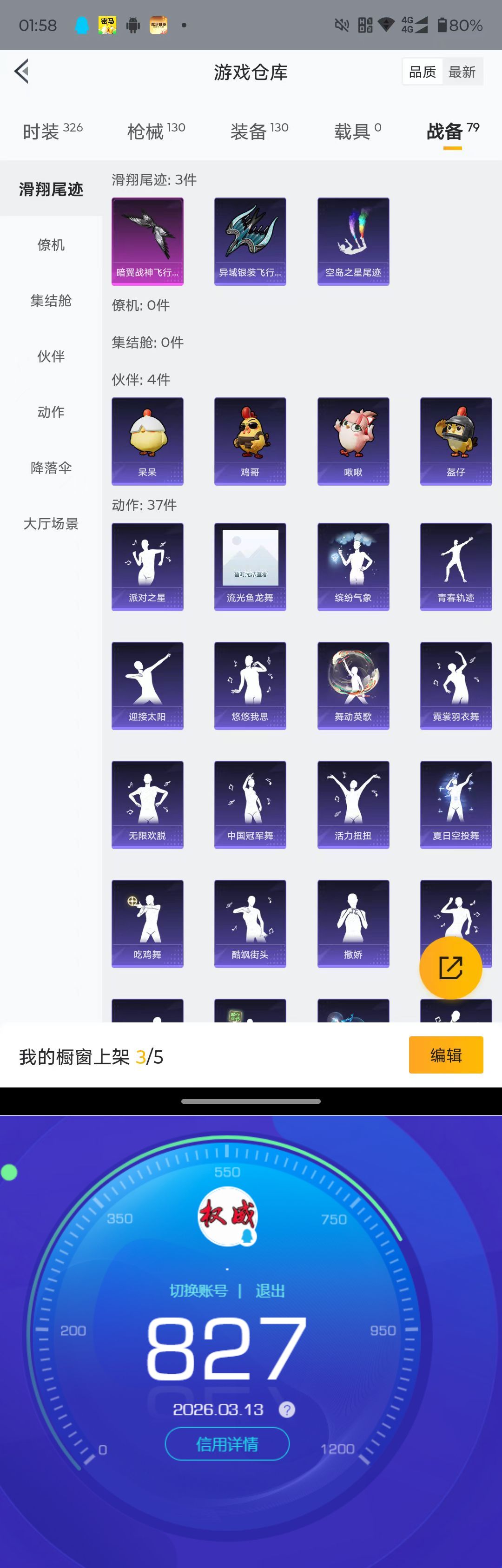Image resolution: width=502 pixels, height=1568 pixels.
Task: Open the 鸡哥 companion card
Action: point(250,441)
